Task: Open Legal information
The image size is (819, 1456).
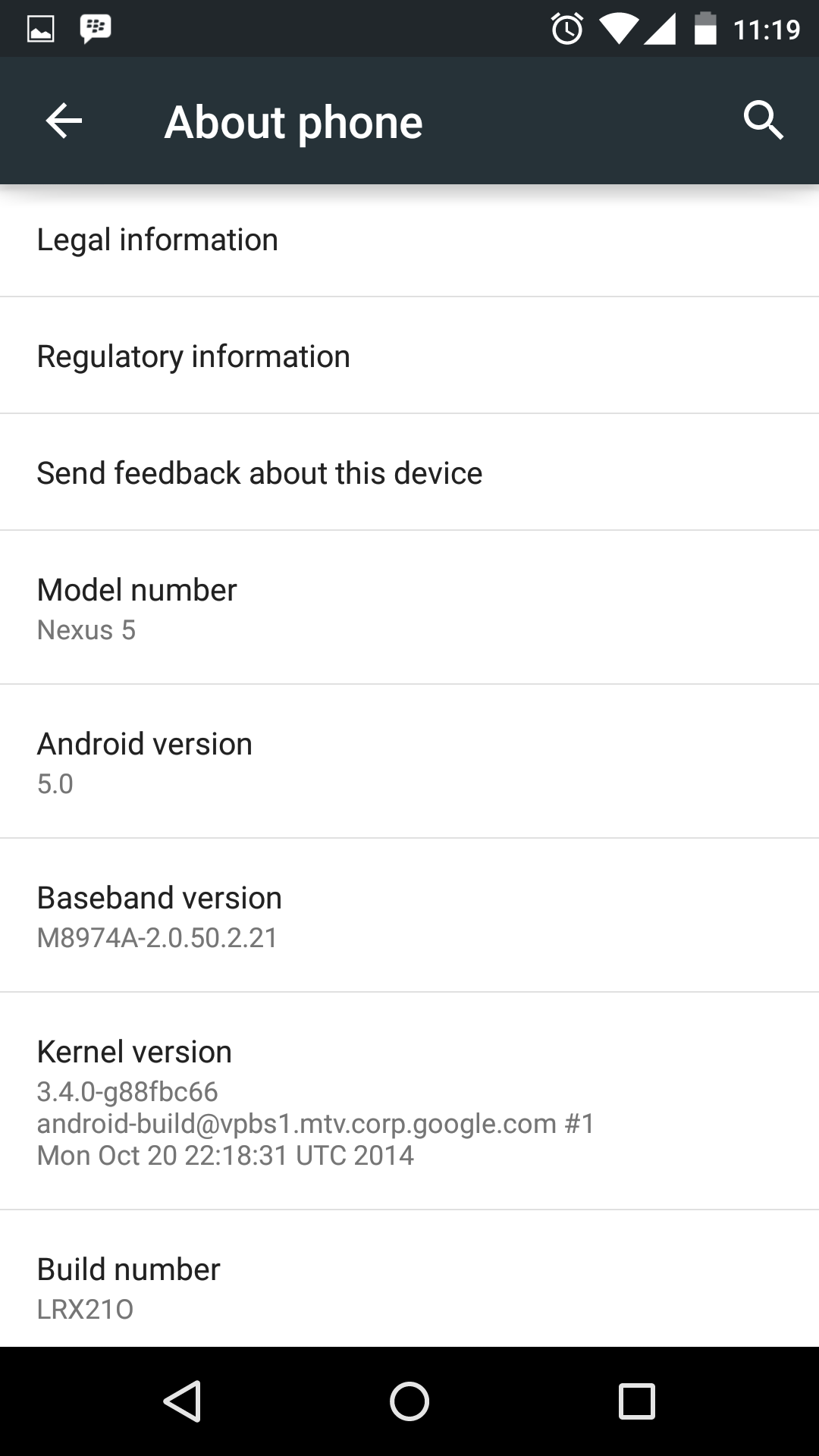Action: coord(409,240)
